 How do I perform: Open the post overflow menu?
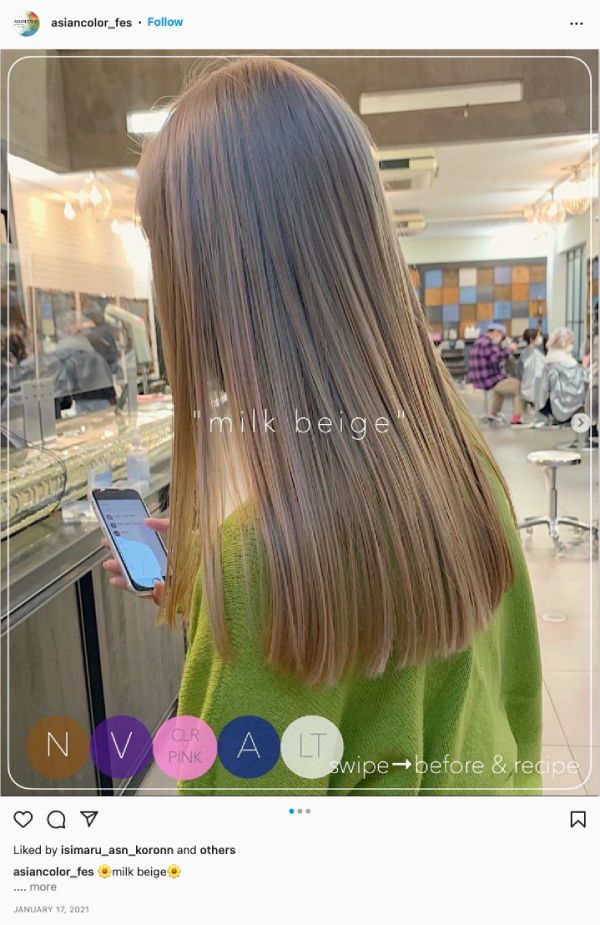[x=576, y=23]
